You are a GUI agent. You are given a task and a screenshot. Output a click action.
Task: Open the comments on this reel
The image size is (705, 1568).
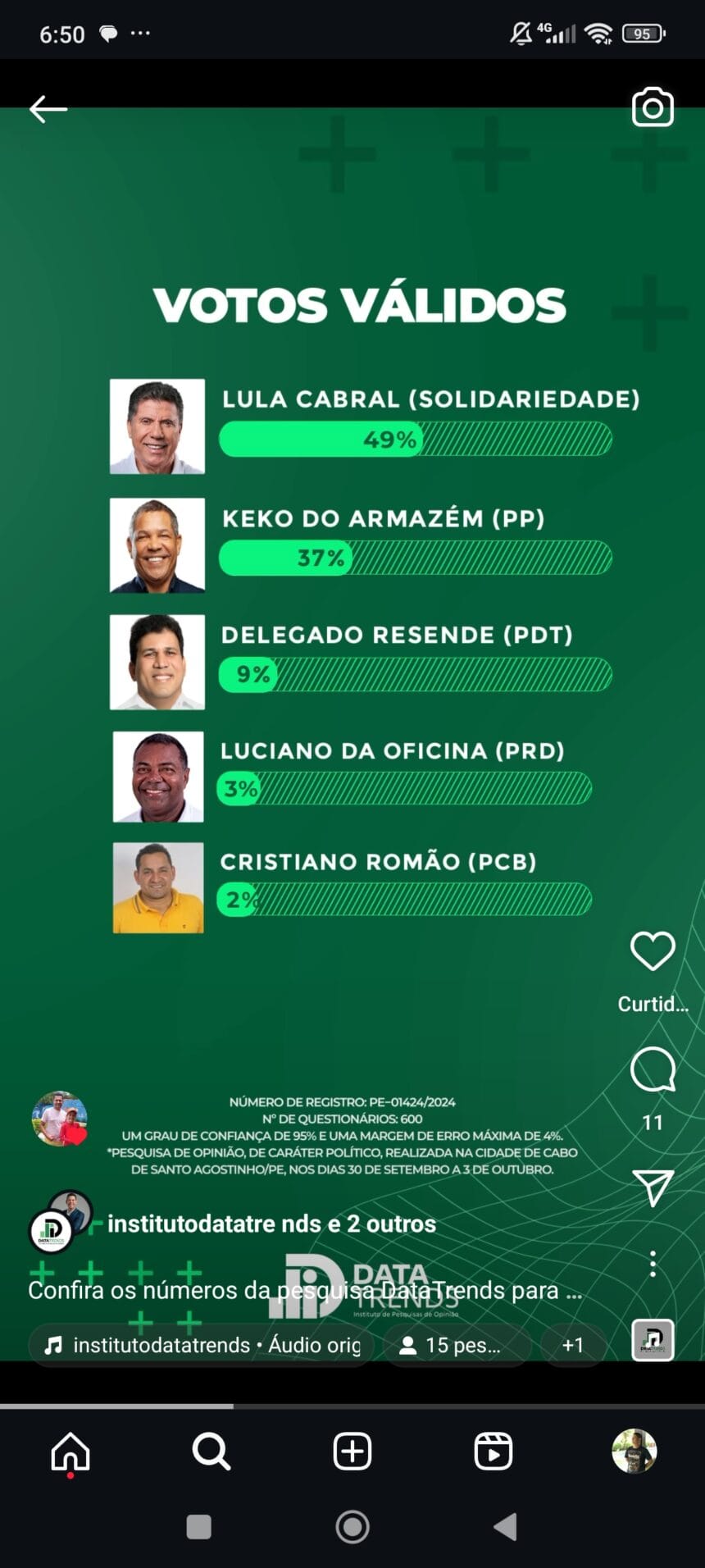pos(653,1069)
